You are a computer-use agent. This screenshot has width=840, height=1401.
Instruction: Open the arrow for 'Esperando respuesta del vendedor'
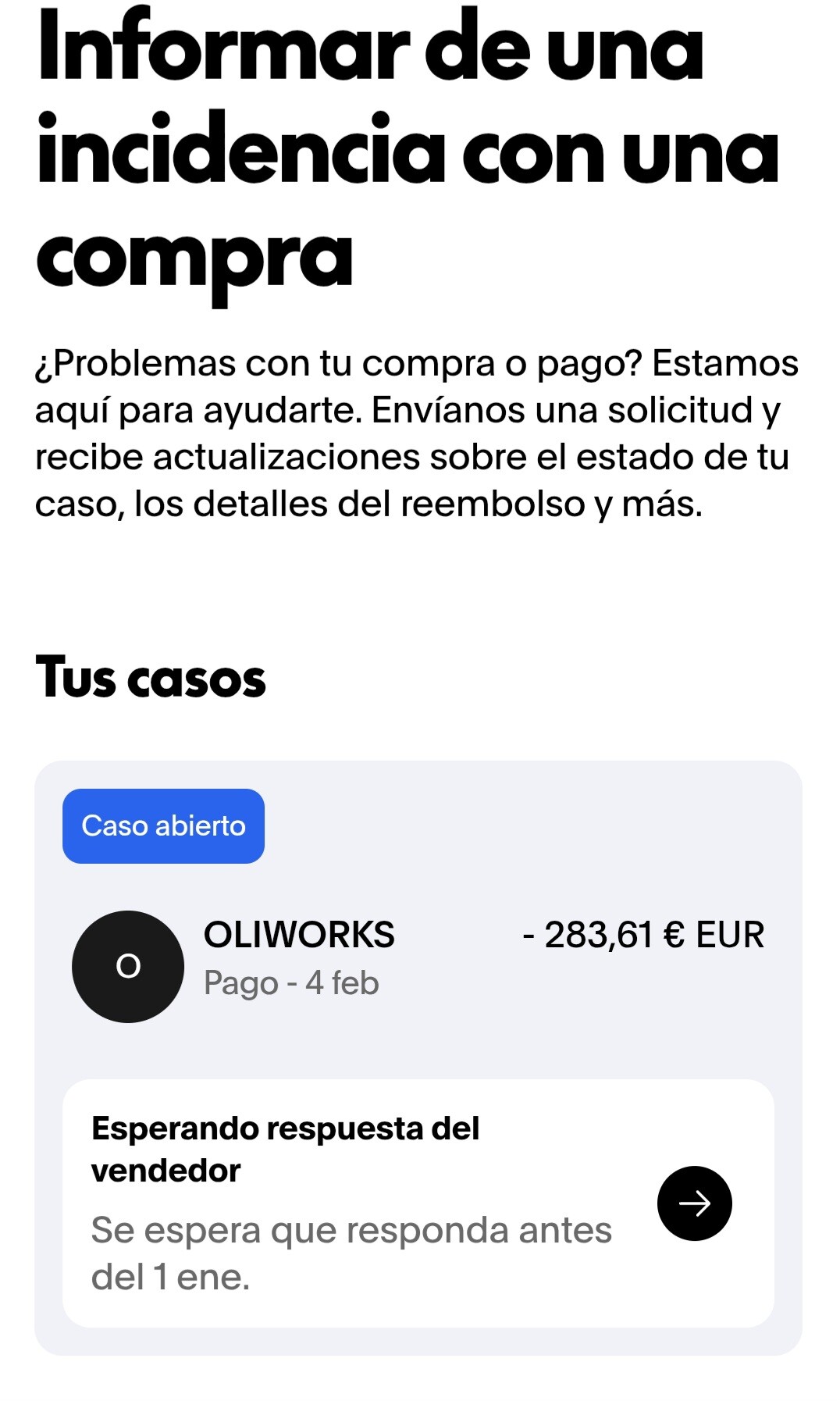tap(694, 1203)
